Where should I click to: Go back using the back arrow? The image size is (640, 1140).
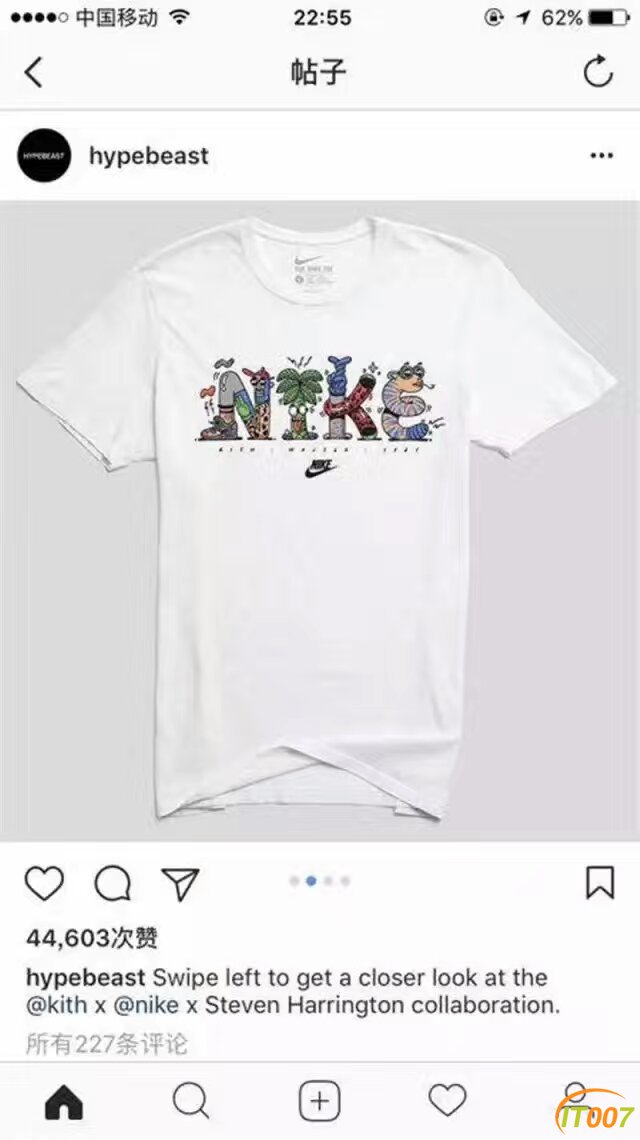[34, 73]
